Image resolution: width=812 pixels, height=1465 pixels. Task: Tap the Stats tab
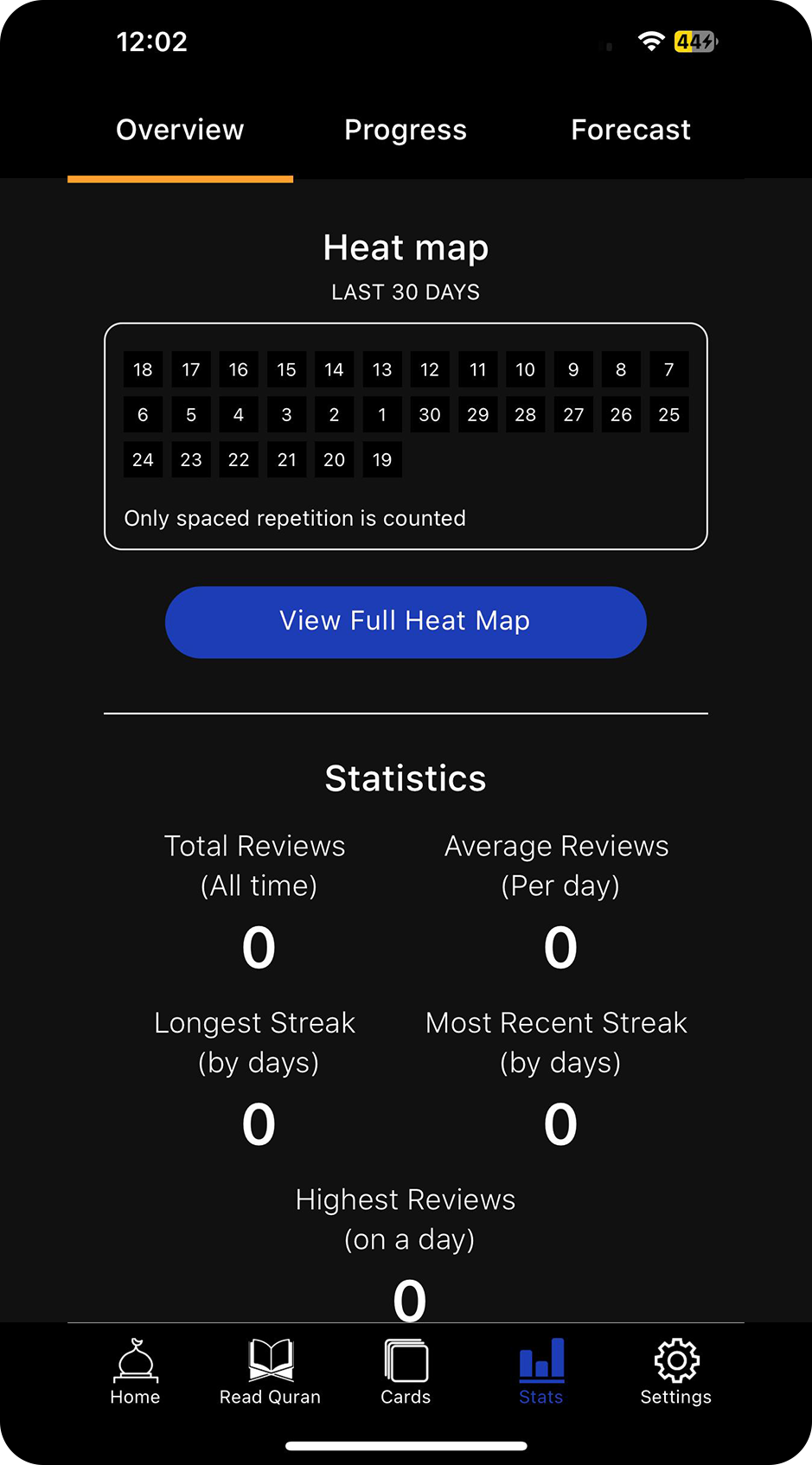point(540,1372)
